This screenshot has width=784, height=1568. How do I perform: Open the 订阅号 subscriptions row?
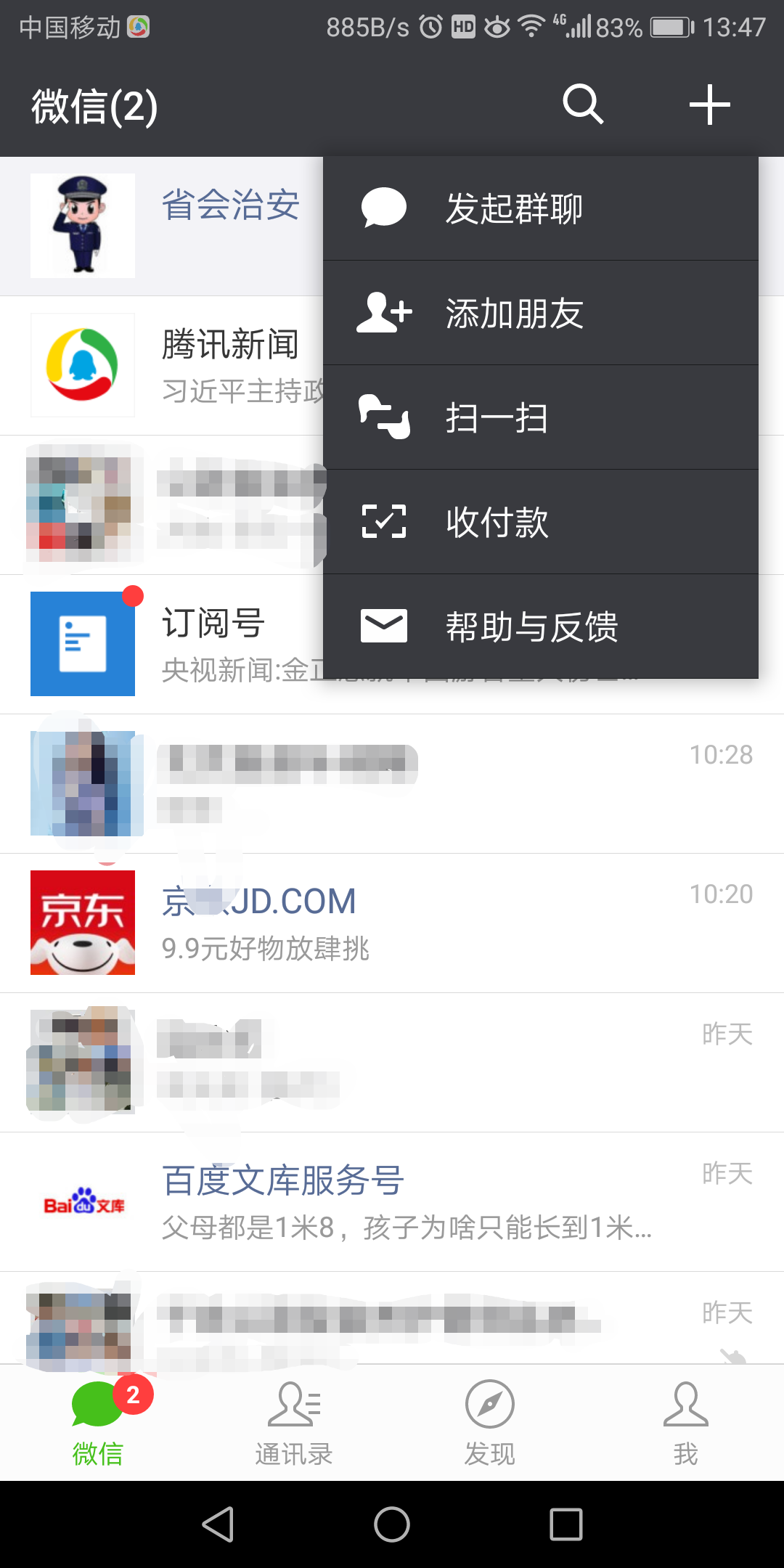[x=161, y=644]
